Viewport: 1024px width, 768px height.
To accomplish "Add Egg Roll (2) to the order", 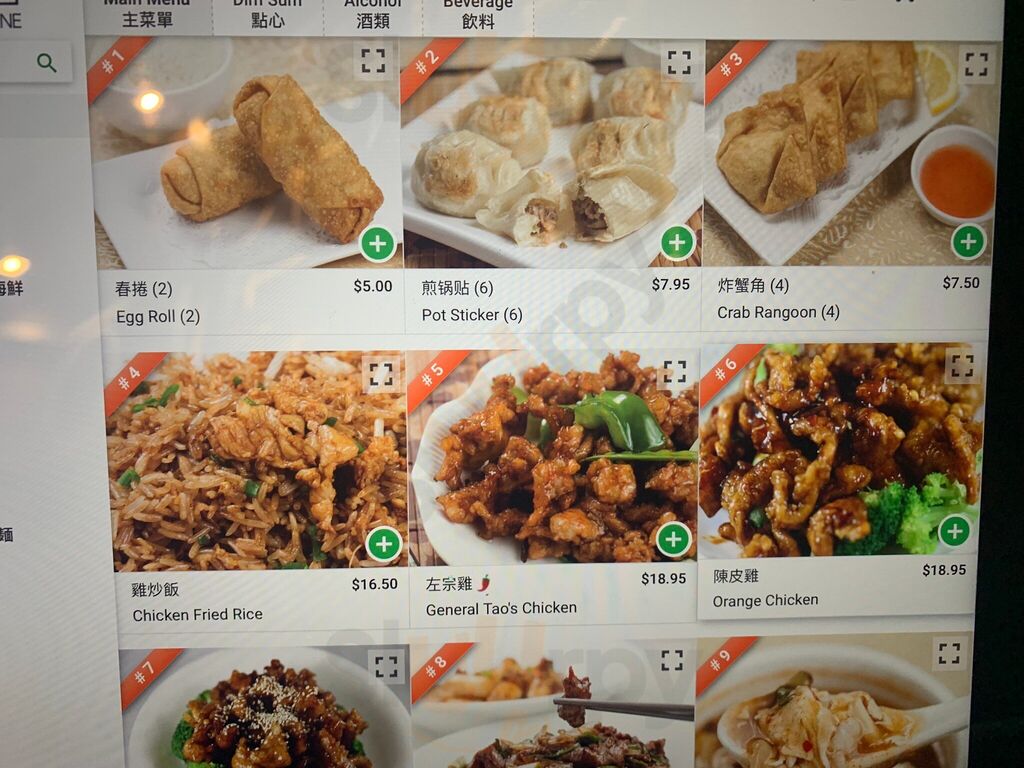I will pos(377,244).
